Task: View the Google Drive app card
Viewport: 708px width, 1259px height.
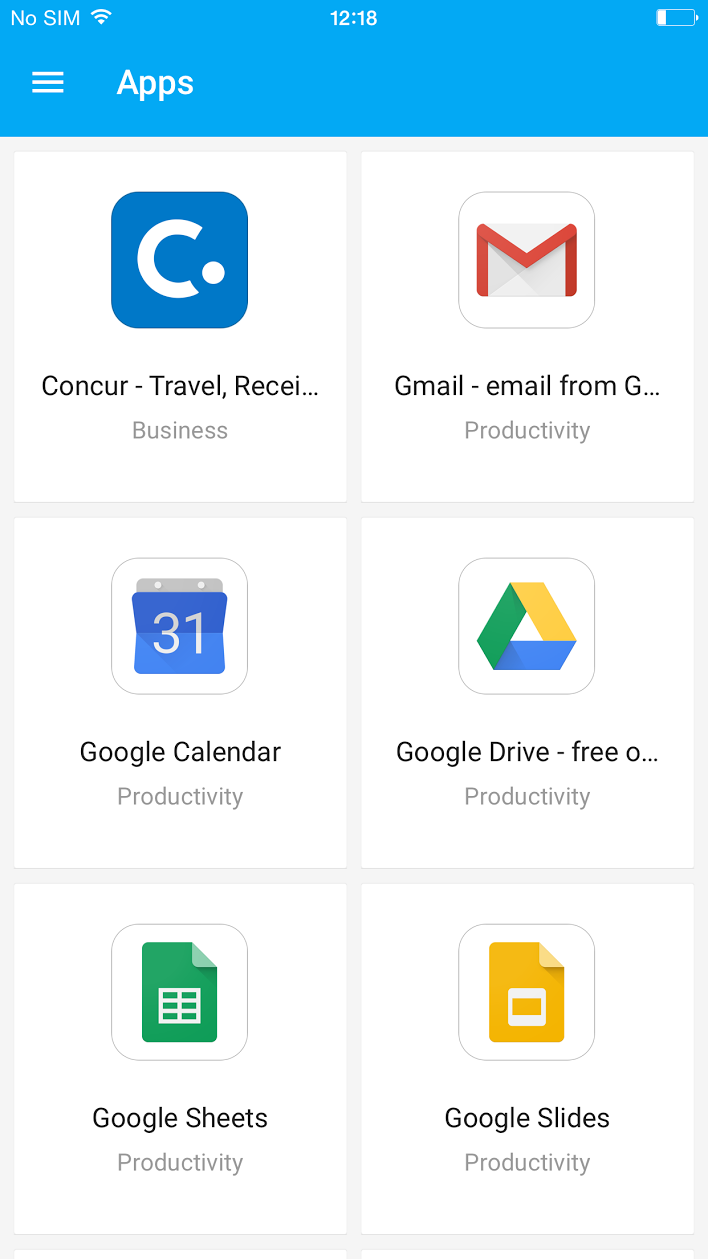Action: coord(527,693)
